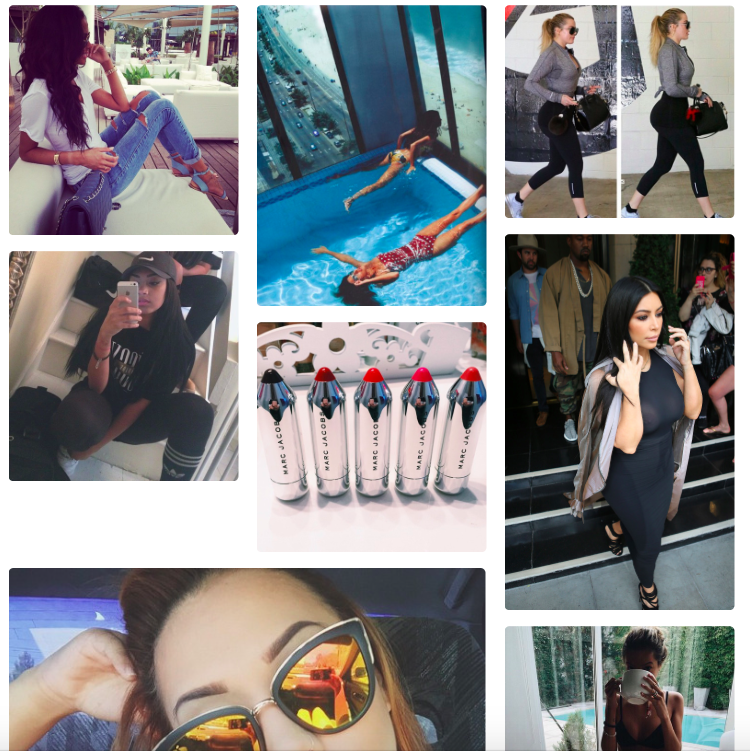Open the mirror selfie with black cap
Image resolution: width=750 pixels, height=751 pixels.
[123, 365]
